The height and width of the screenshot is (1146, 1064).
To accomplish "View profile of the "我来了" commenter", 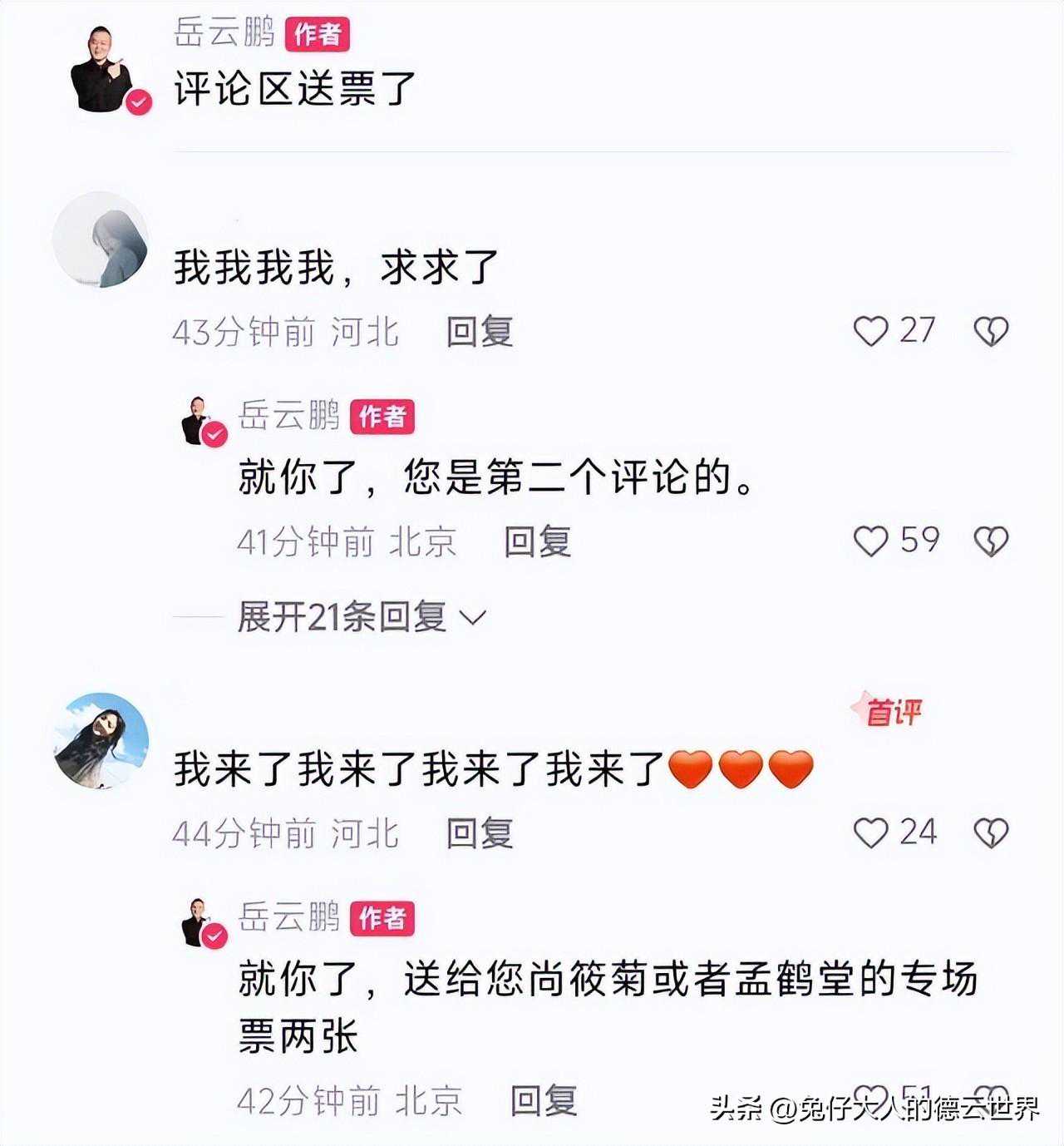I will pos(101,741).
